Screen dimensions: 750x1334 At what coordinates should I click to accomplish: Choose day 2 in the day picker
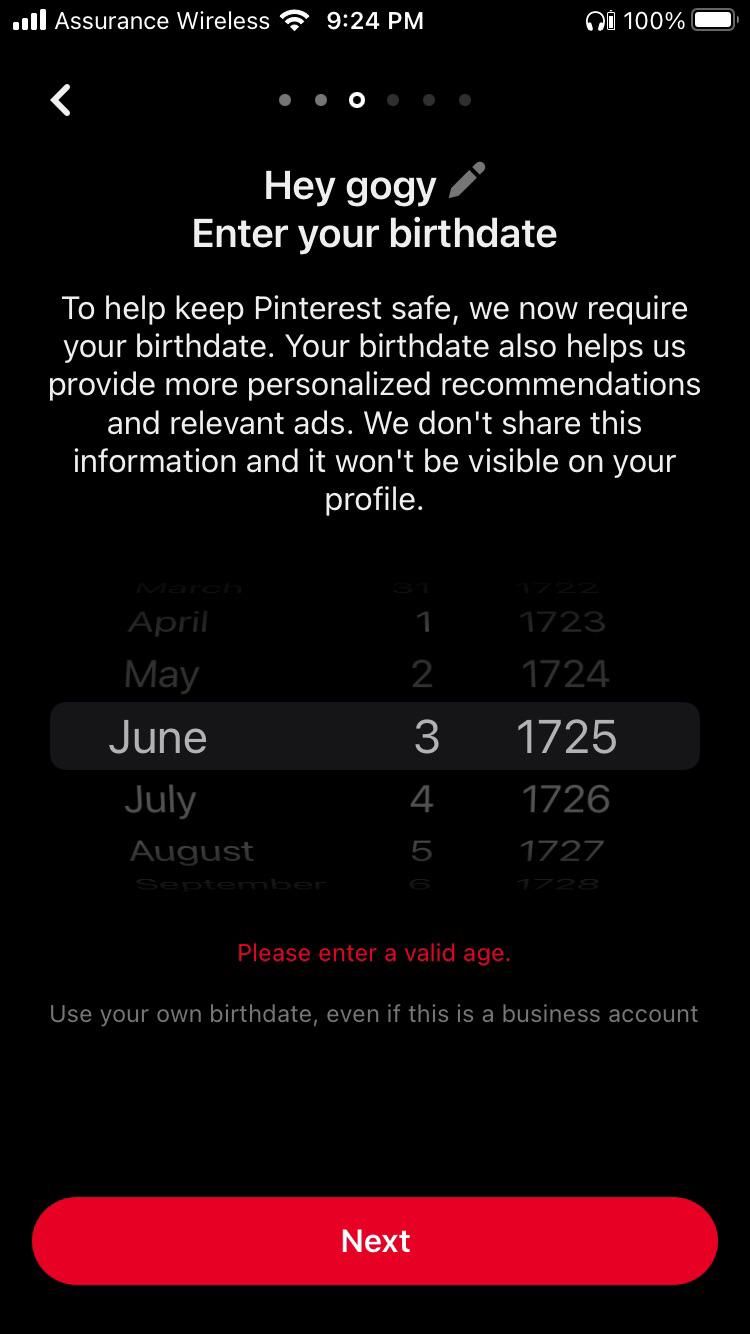422,675
